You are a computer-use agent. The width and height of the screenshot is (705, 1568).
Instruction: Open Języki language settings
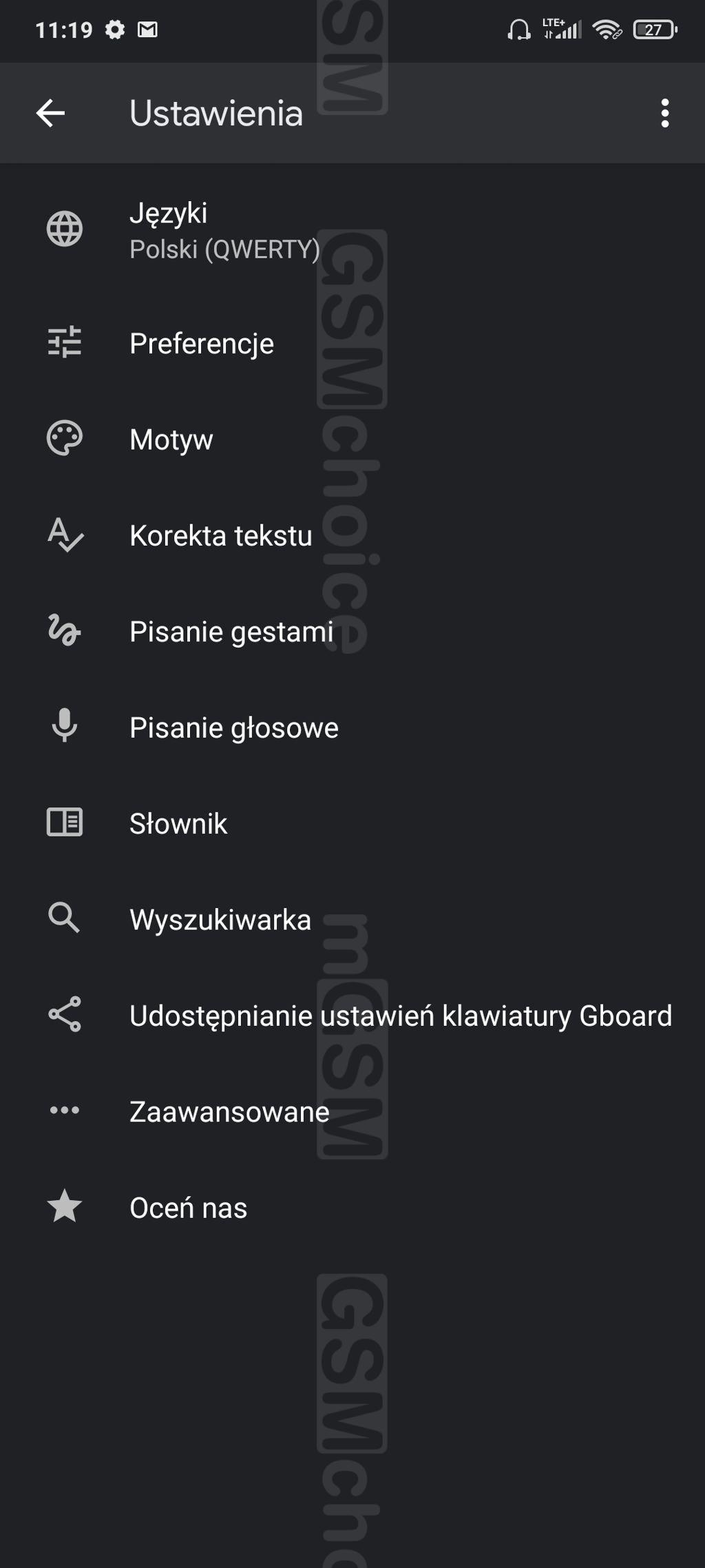[x=352, y=230]
